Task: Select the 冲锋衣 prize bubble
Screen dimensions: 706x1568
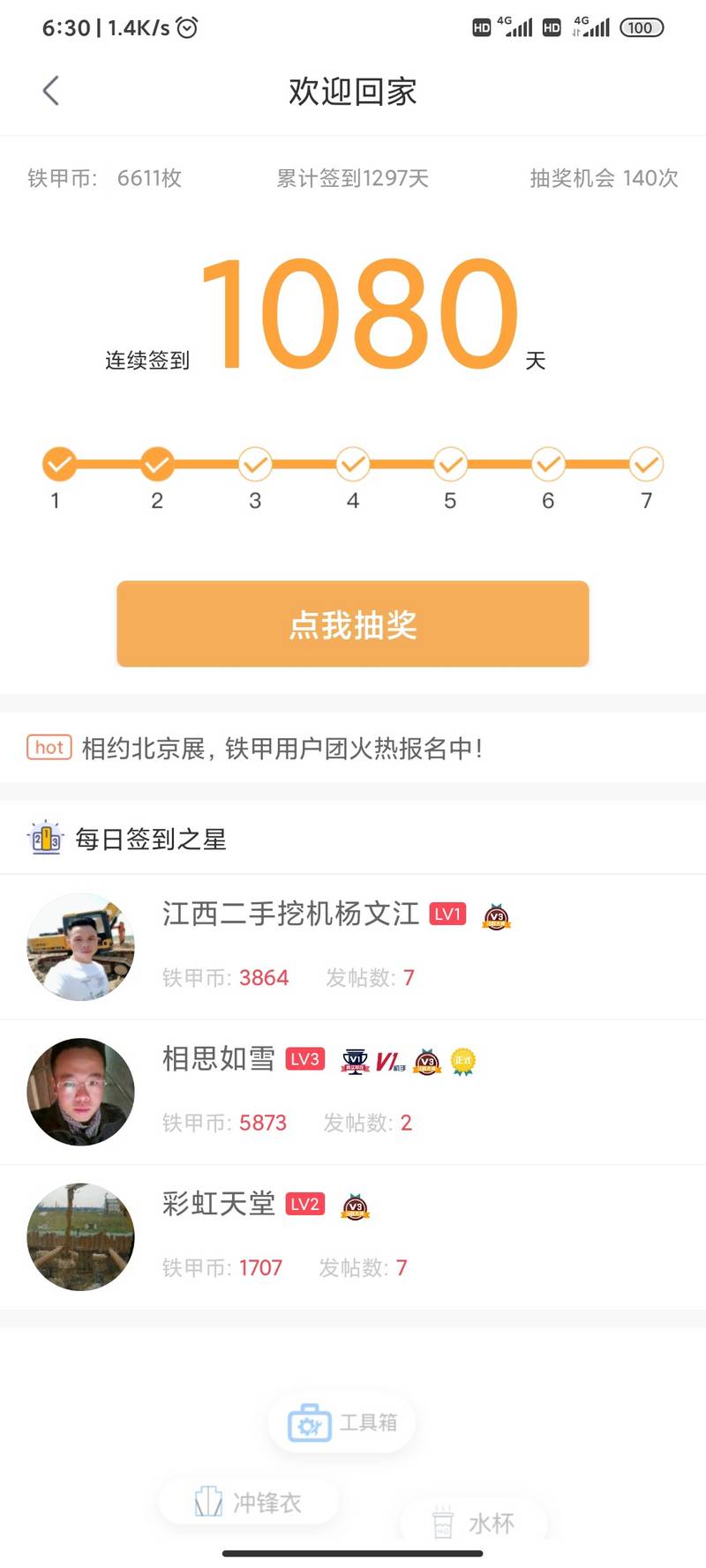Action: click(x=249, y=1502)
